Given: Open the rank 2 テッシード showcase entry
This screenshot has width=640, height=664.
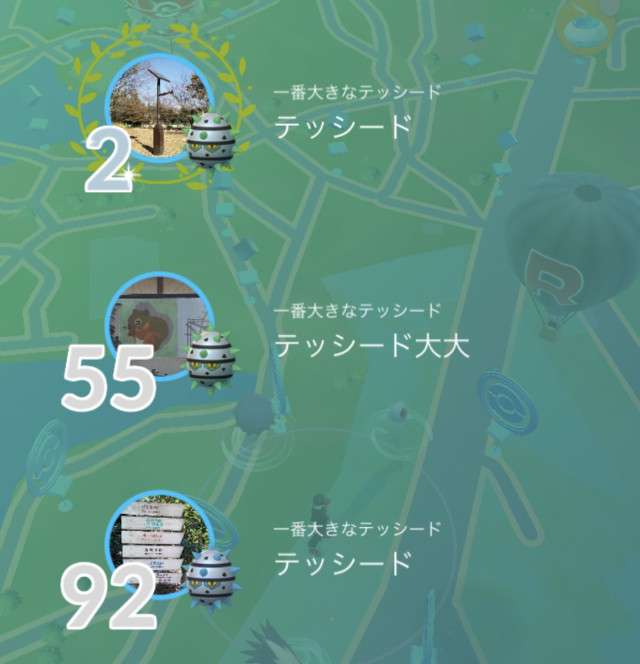Looking at the screenshot, I should 161,108.
